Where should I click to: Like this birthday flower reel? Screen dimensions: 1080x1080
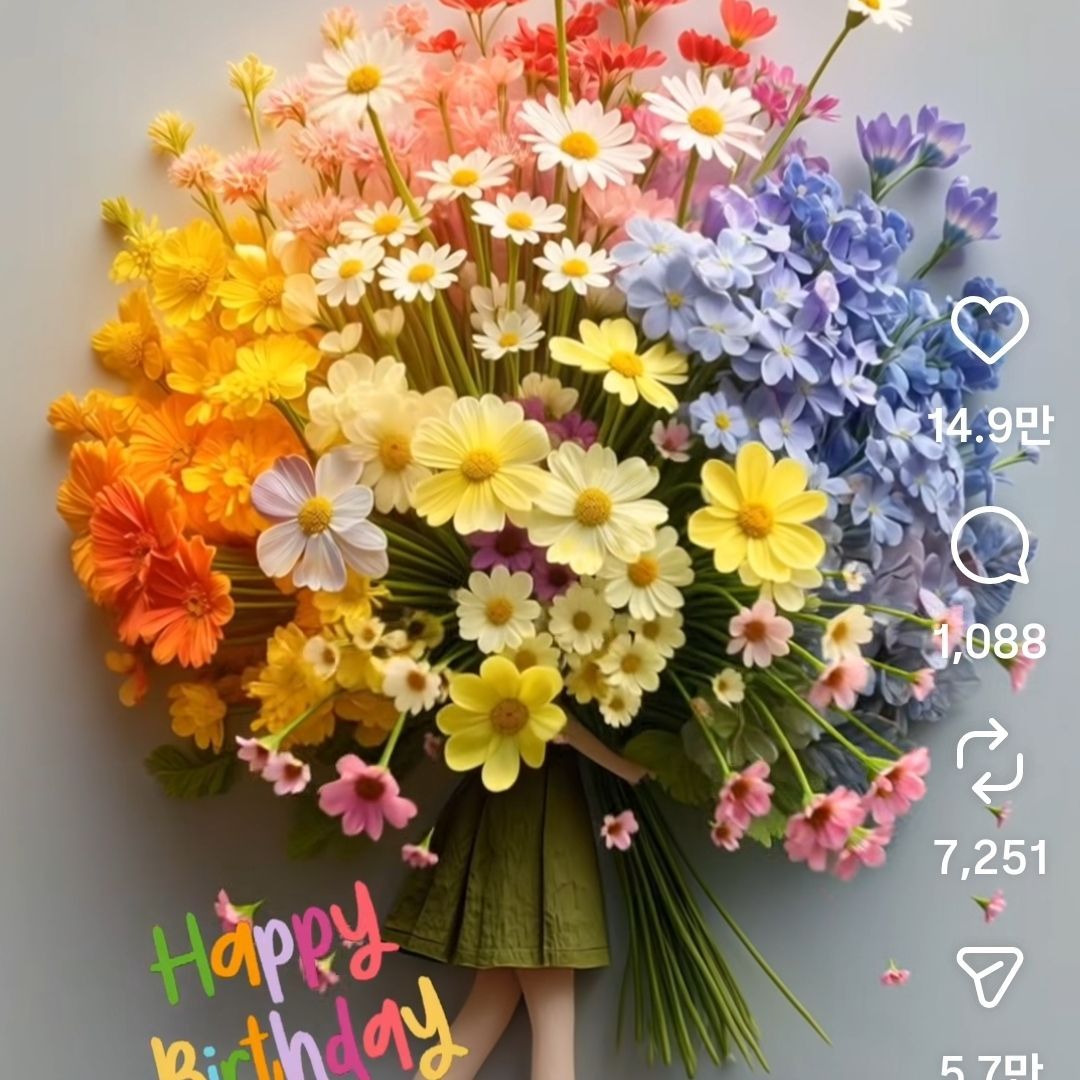click(989, 330)
